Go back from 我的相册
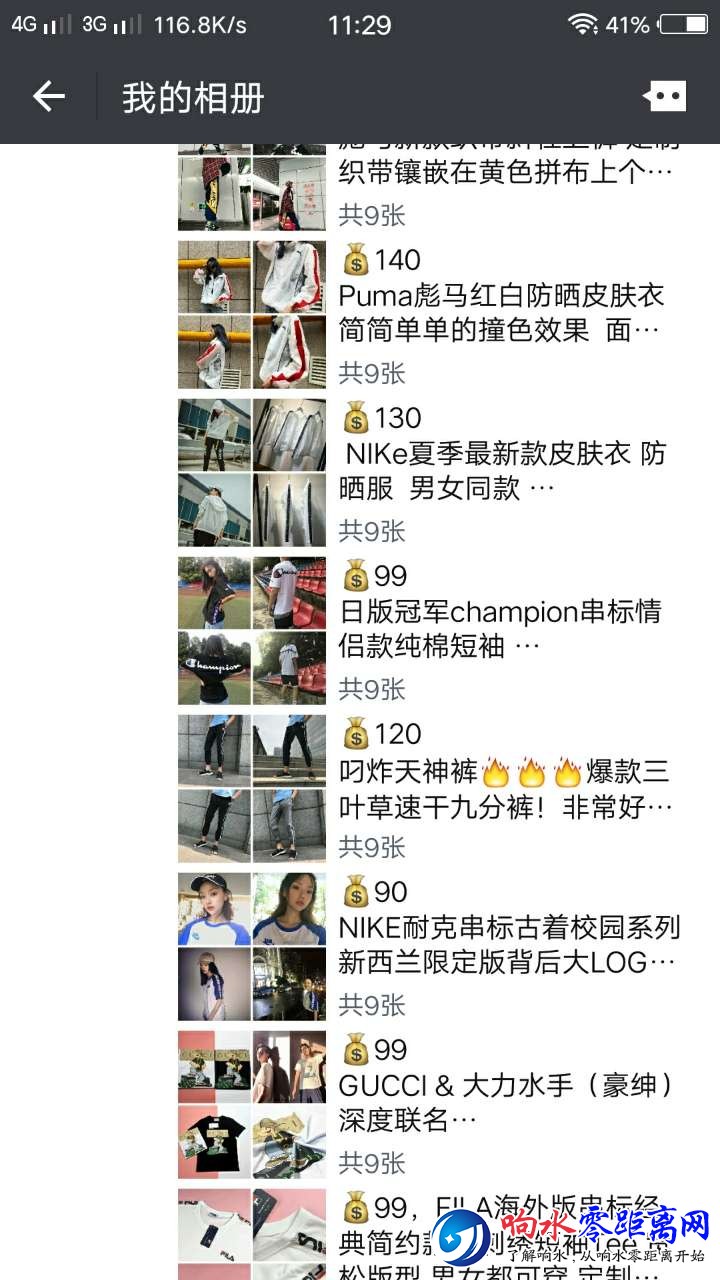Screen dimensions: 720x1280 [48, 97]
